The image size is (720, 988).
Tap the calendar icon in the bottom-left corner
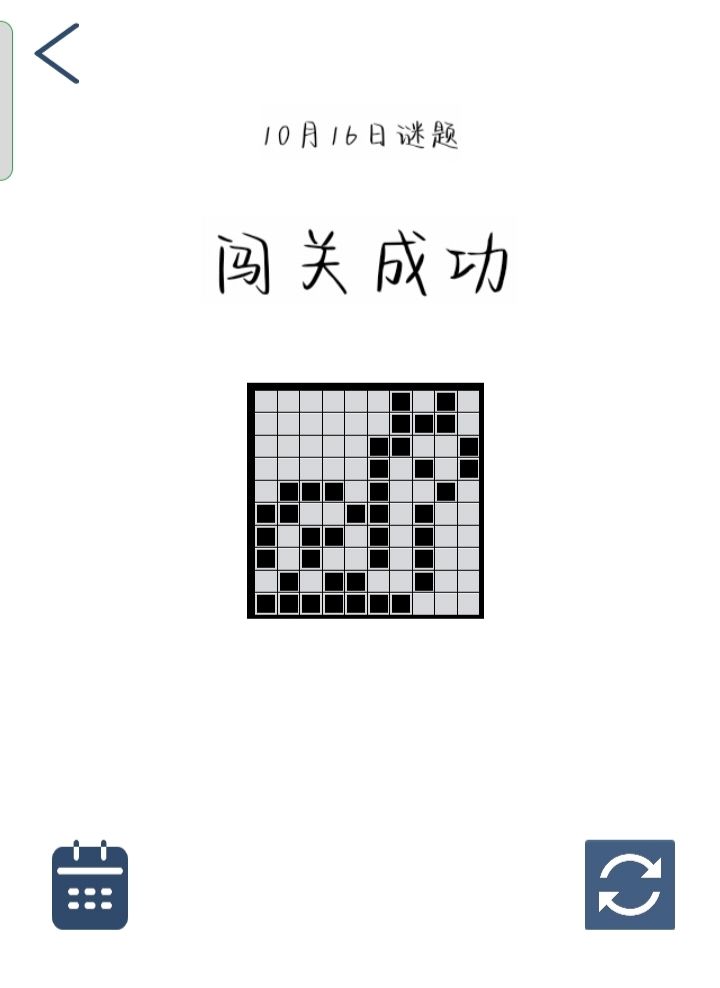tap(88, 888)
